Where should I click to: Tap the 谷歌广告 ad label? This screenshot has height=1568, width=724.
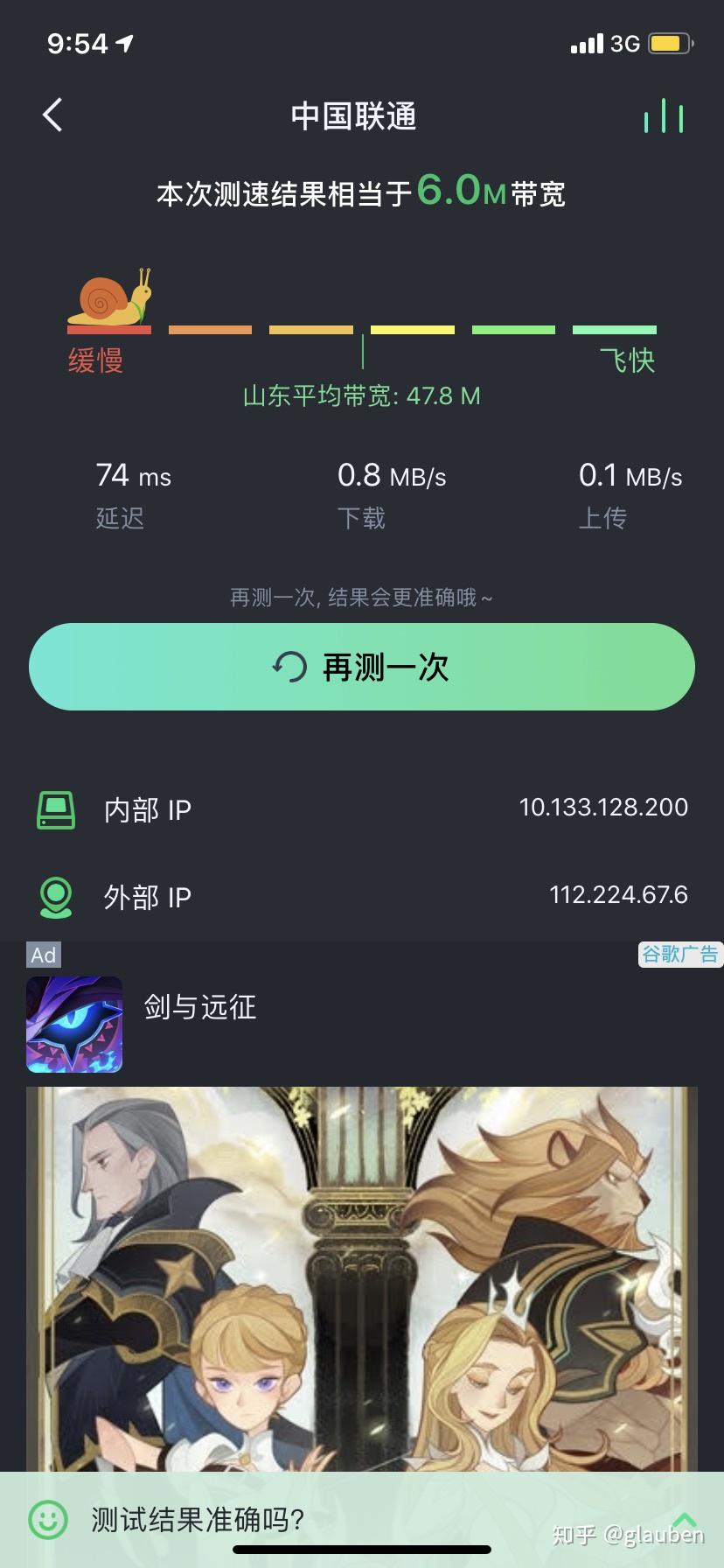tap(679, 954)
